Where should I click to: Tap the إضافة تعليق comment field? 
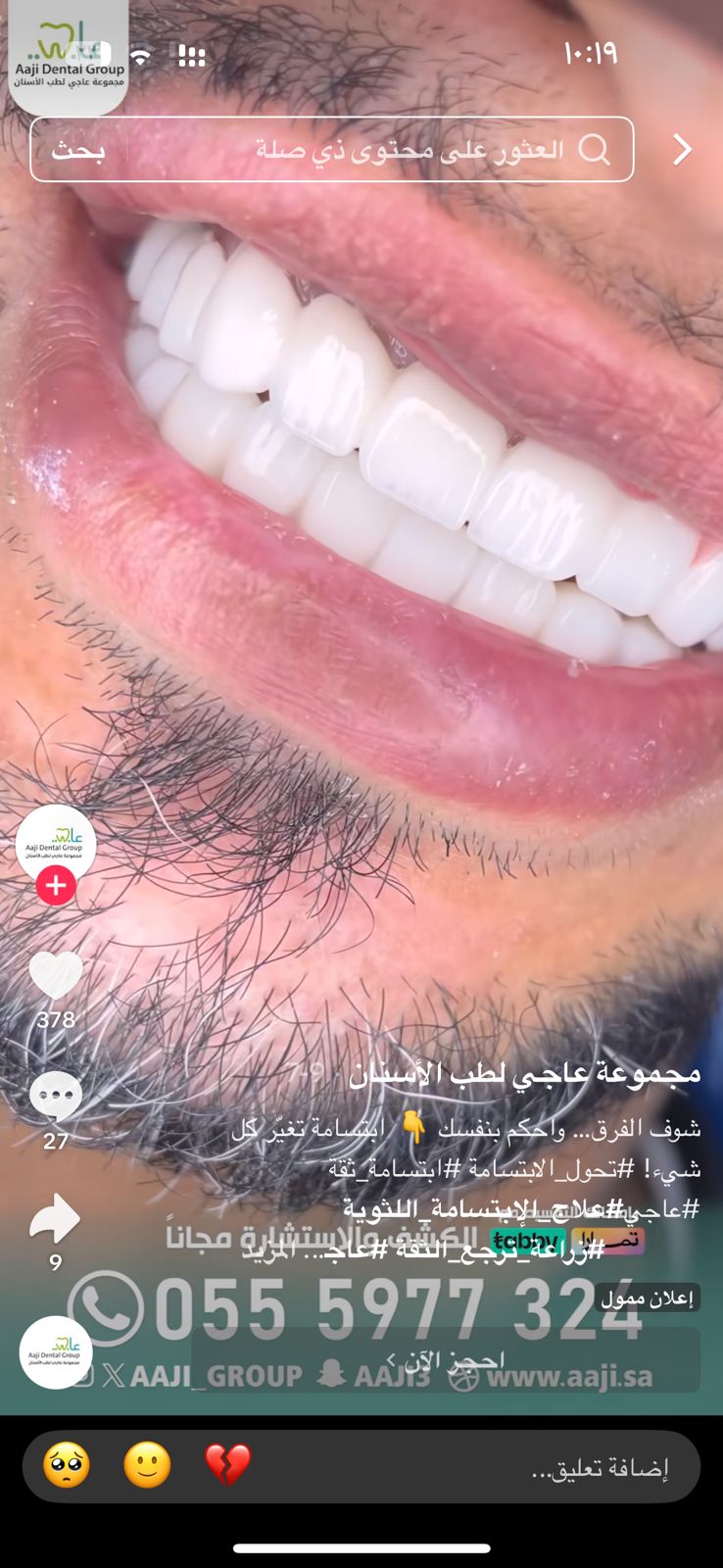point(598,1468)
